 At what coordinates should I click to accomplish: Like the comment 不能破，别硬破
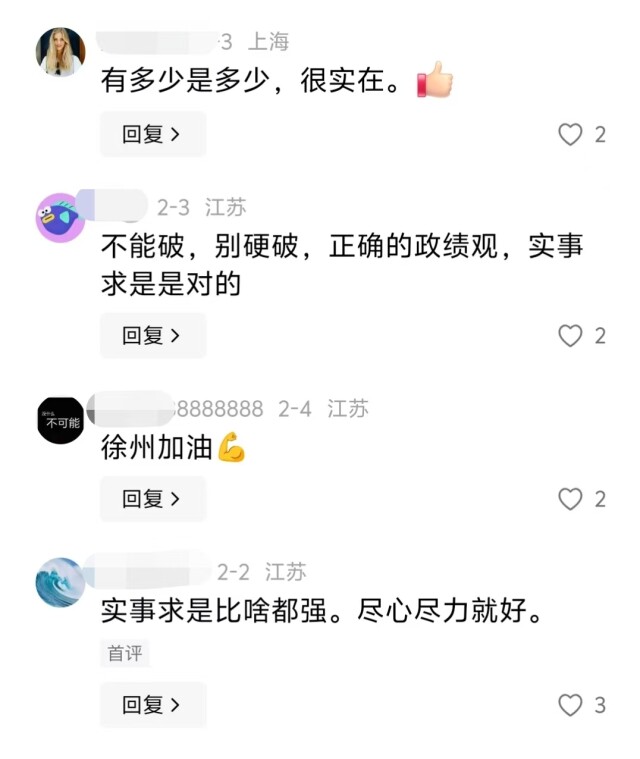click(x=570, y=336)
